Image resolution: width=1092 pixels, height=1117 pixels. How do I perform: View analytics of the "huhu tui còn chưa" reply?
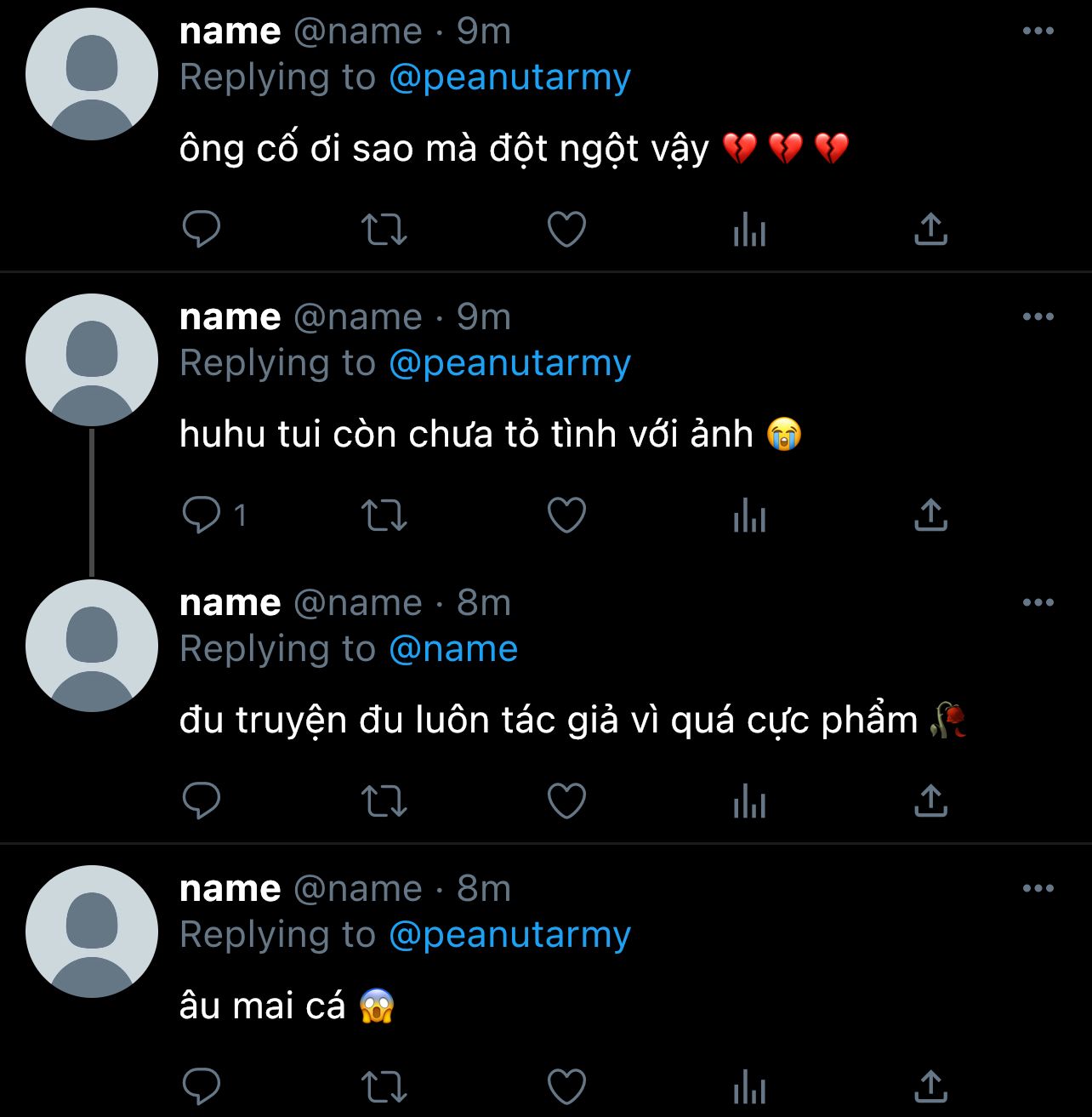click(749, 515)
